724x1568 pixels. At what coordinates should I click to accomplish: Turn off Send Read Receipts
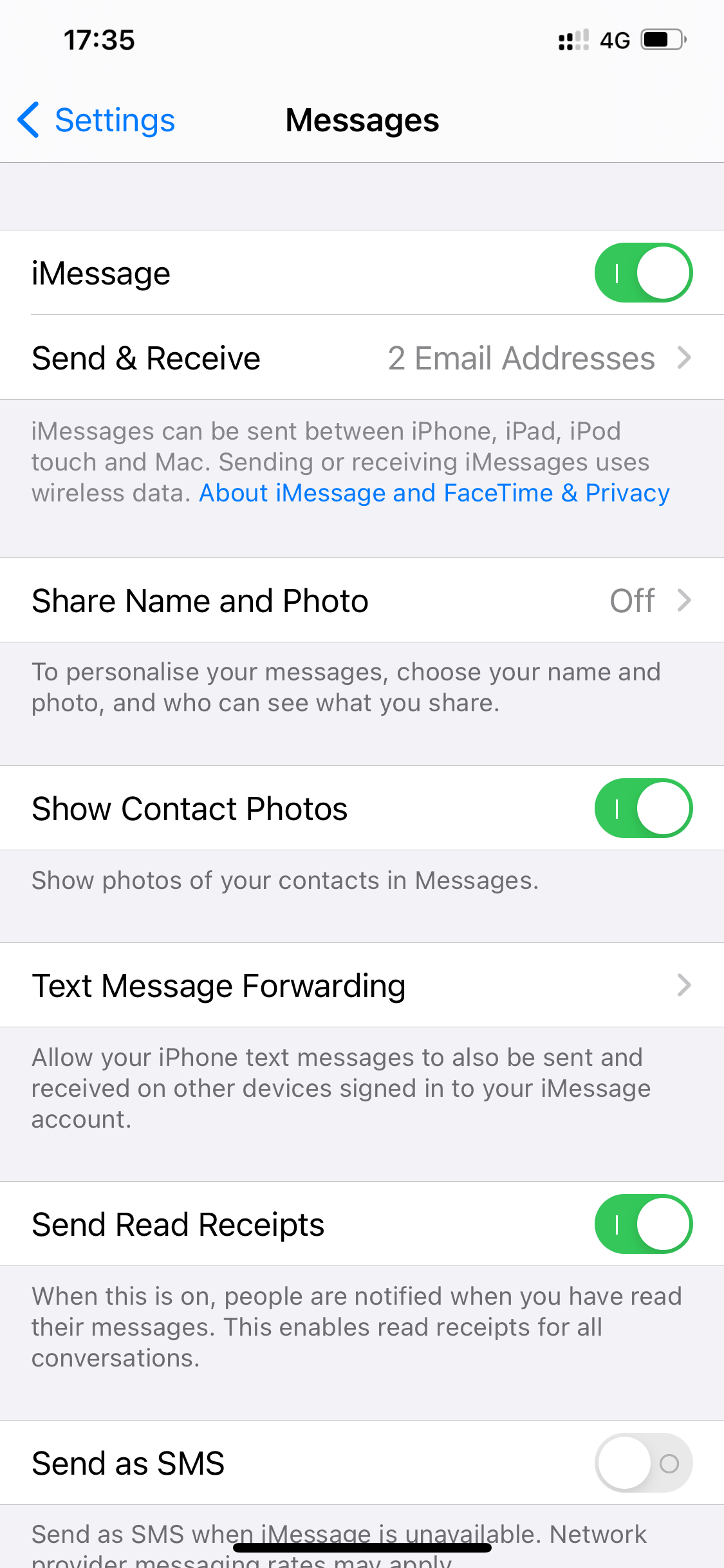pyautogui.click(x=643, y=1224)
